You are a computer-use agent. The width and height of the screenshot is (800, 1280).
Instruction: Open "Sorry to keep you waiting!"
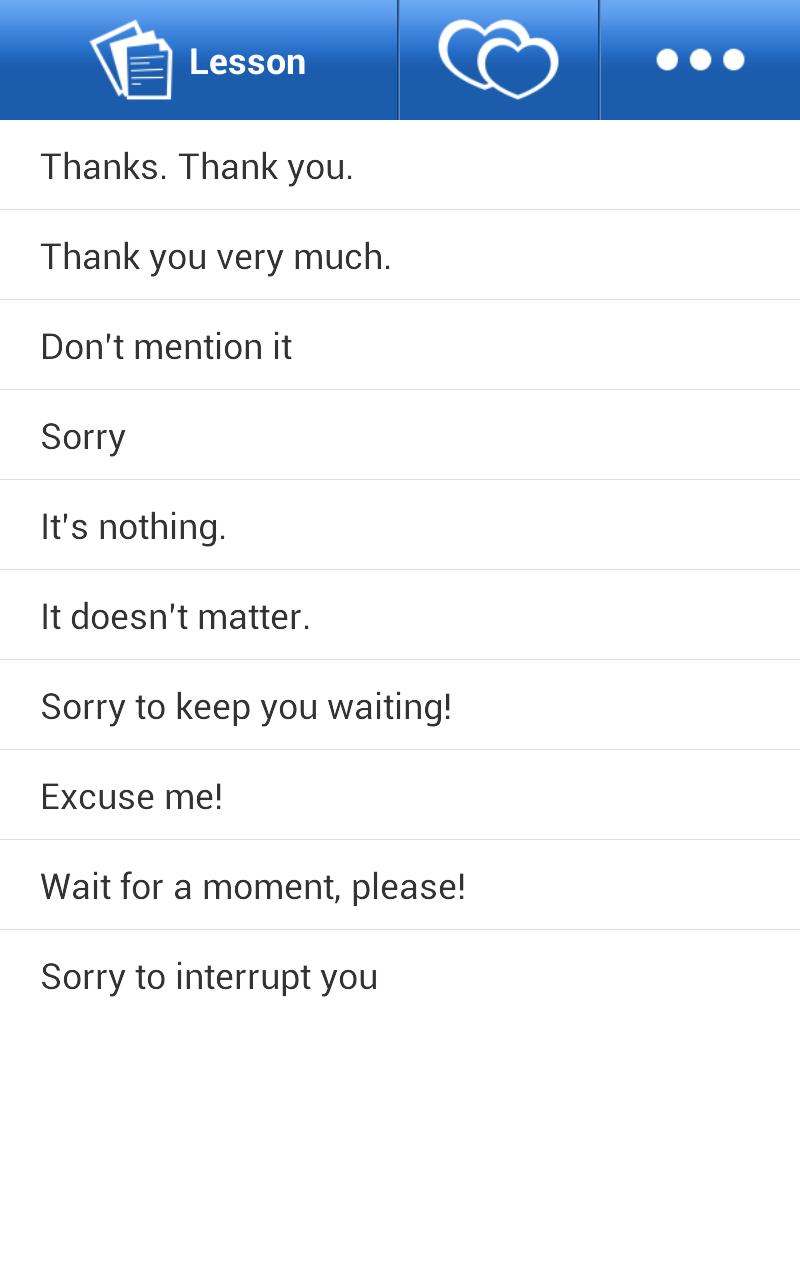[246, 706]
